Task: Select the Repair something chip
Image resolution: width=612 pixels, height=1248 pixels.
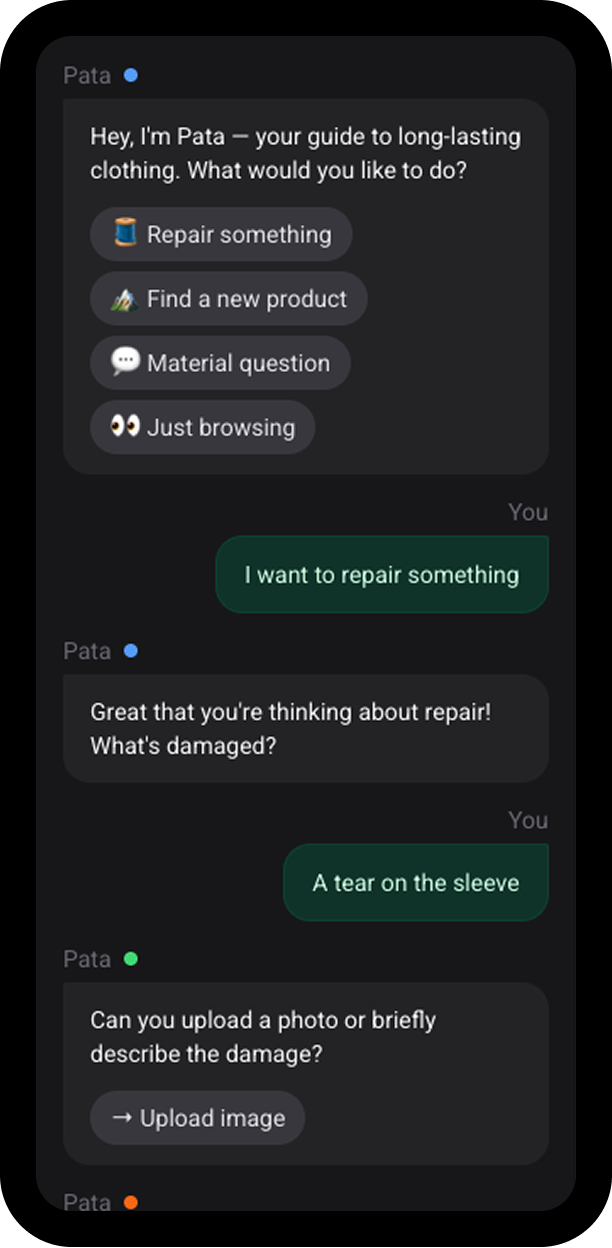Action: [x=221, y=234]
